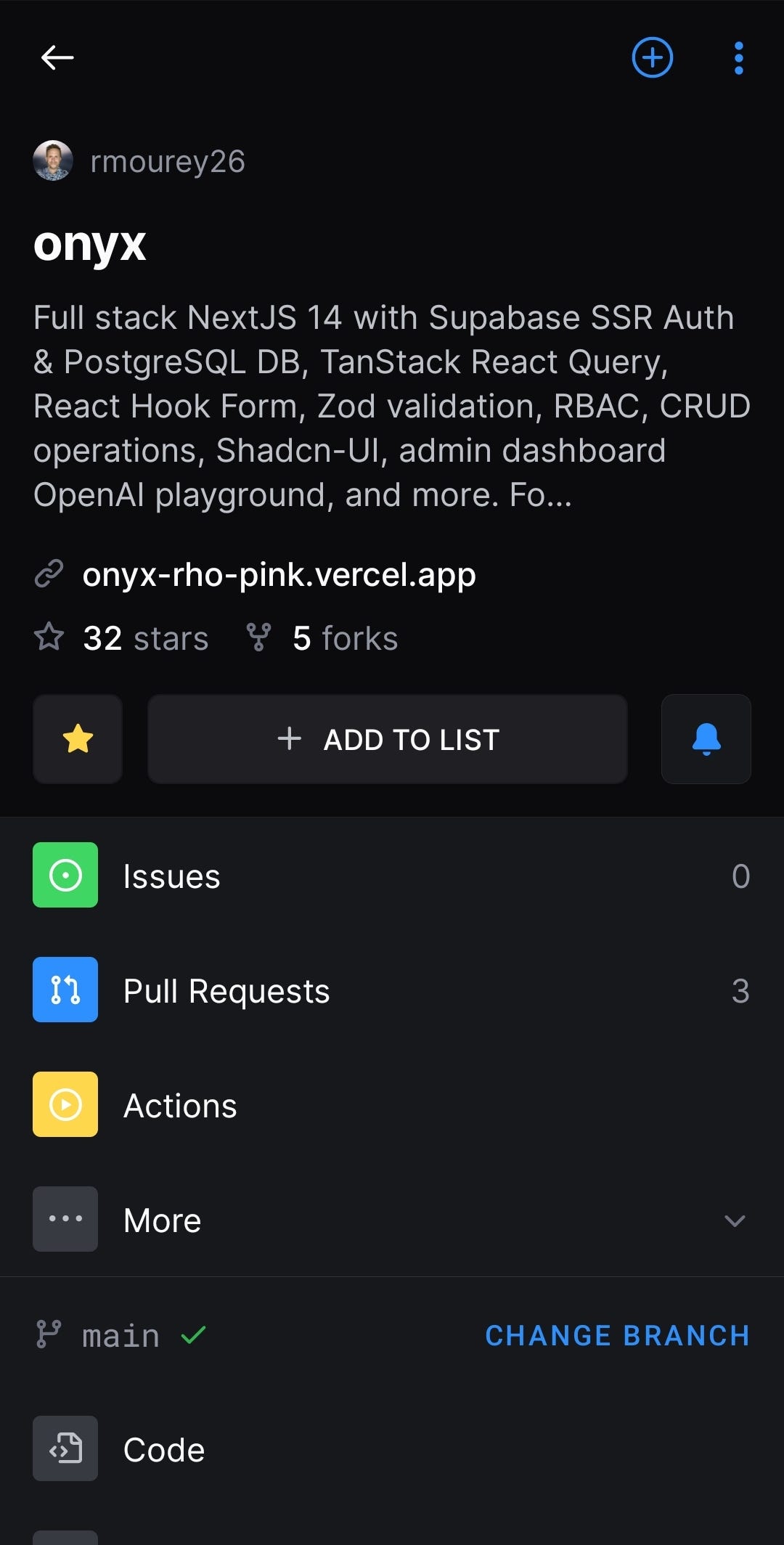Expand the More section chevron

pos(735,1220)
